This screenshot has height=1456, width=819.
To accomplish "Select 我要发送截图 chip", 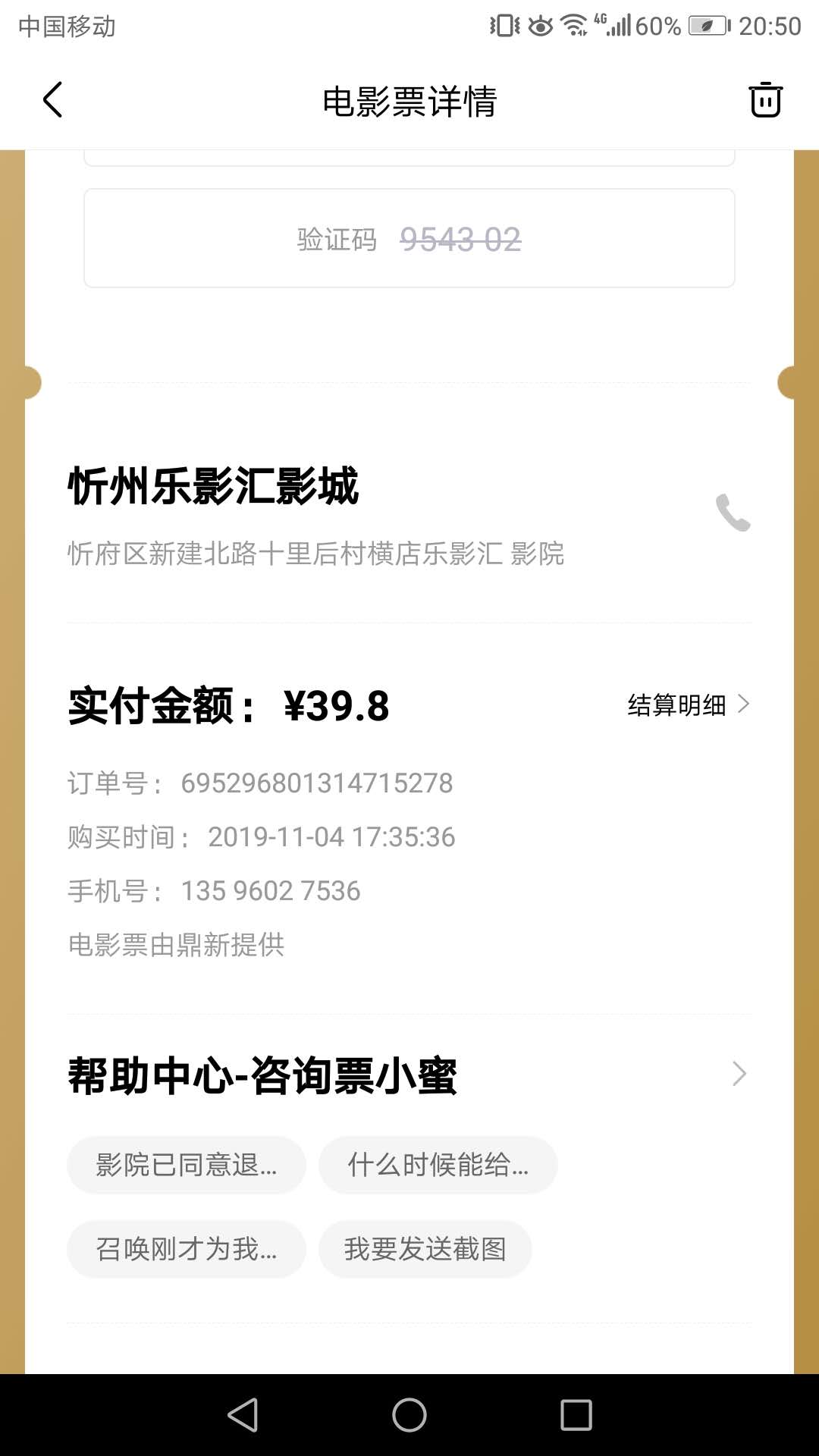I will coord(425,1249).
